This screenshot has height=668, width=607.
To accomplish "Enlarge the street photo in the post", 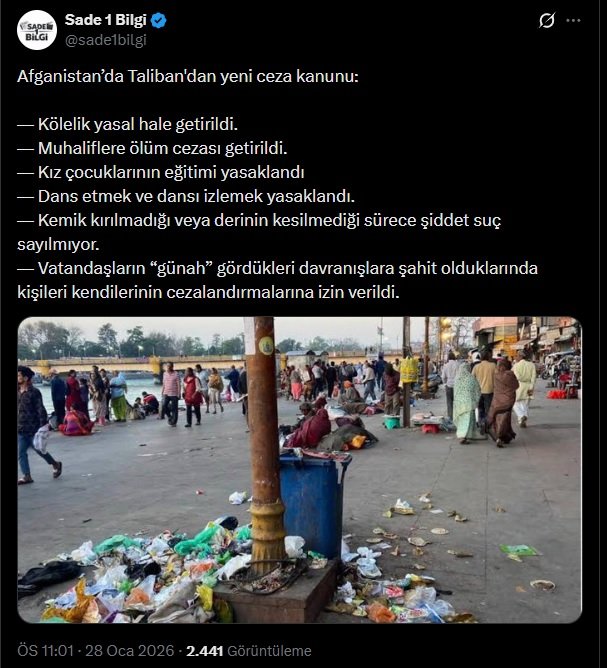I will pyautogui.click(x=299, y=470).
